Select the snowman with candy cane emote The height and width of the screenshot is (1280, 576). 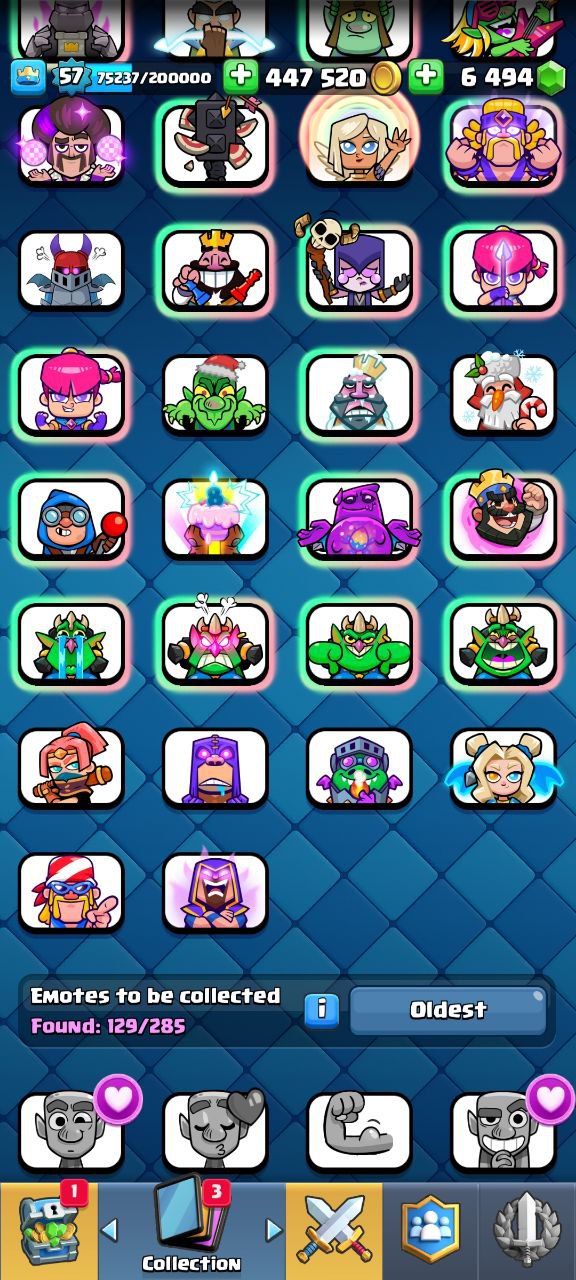(503, 394)
